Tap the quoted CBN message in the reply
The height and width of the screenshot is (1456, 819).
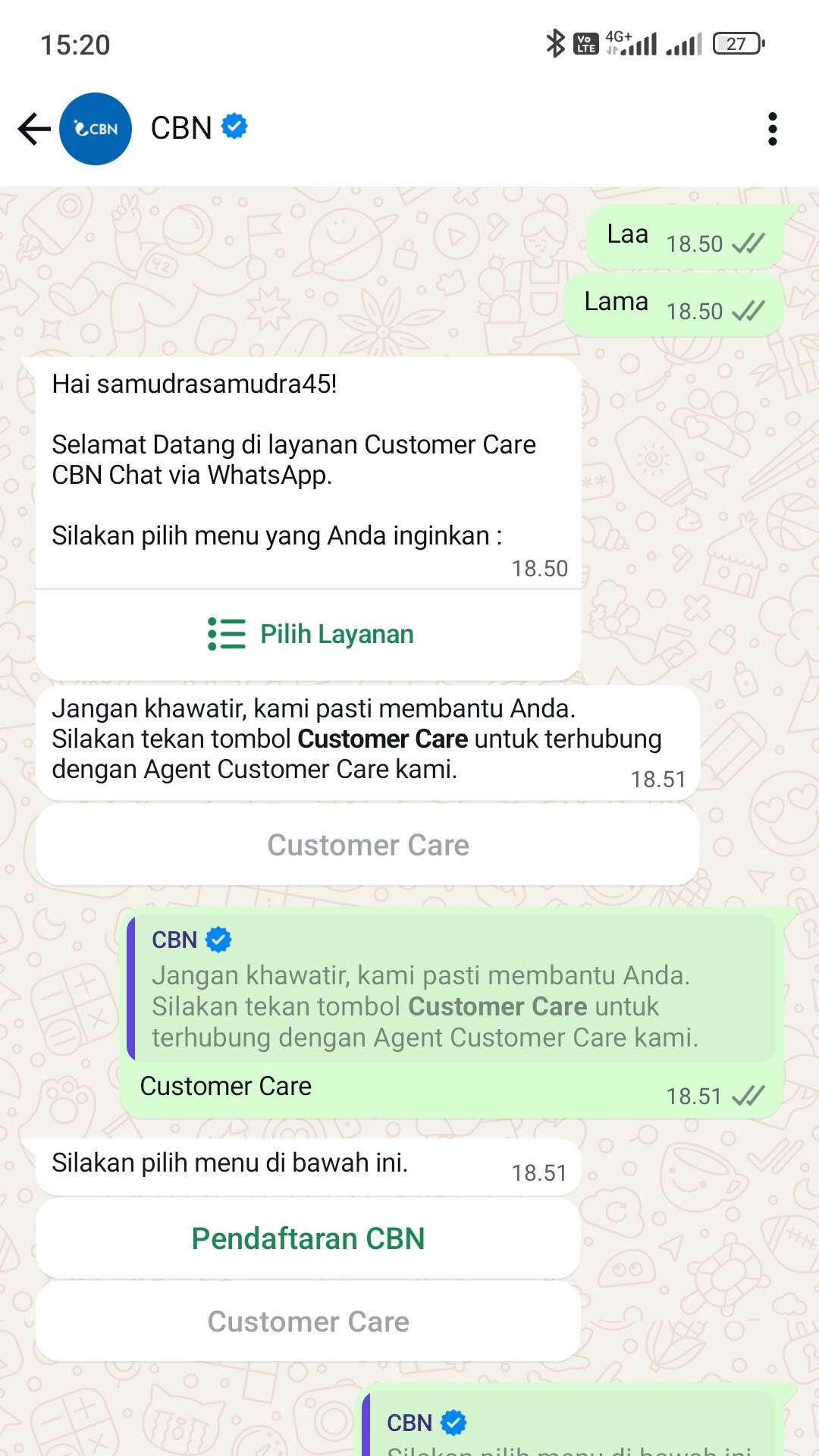pos(450,988)
